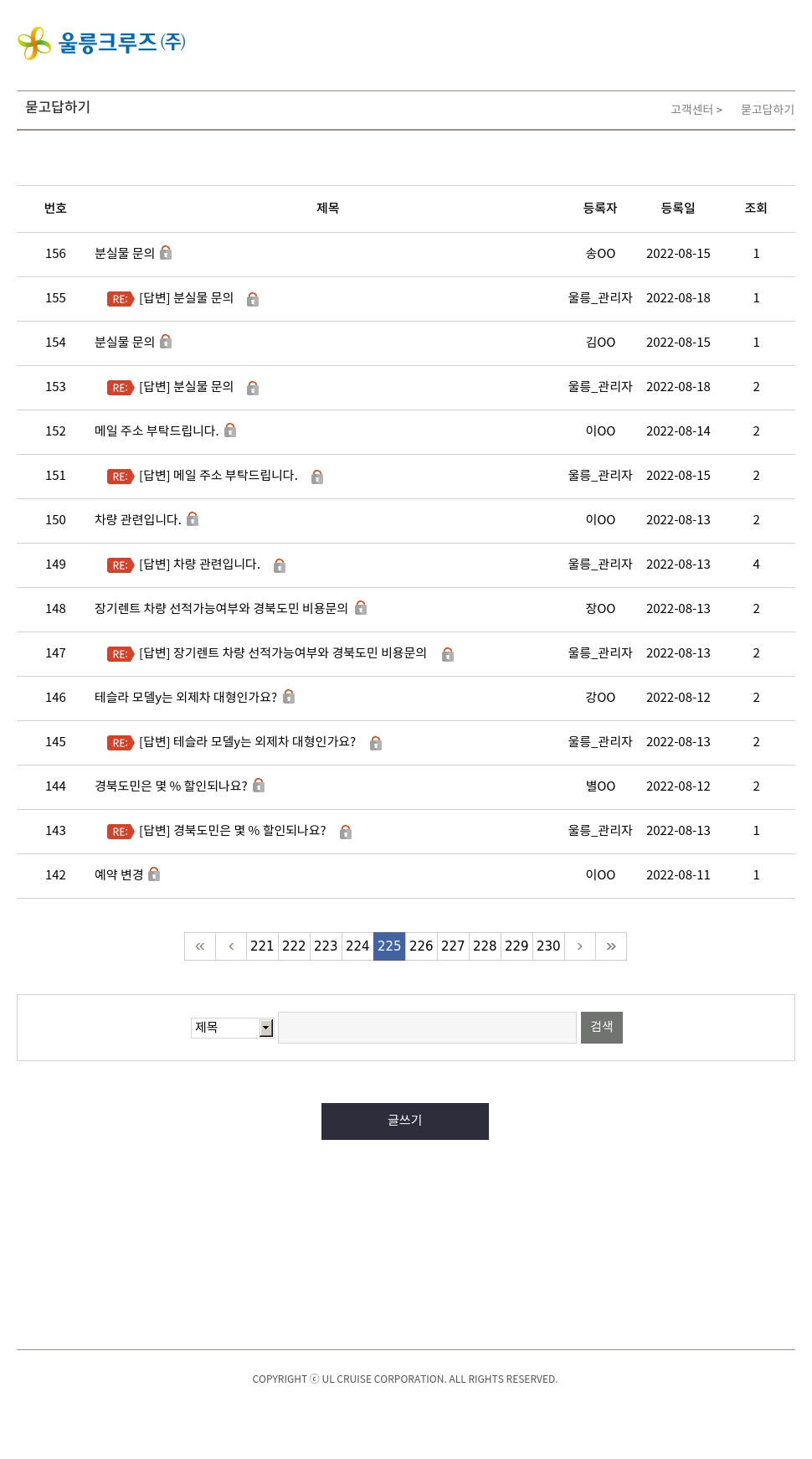Jump to the first page double arrow
The image size is (812, 1459).
click(200, 946)
